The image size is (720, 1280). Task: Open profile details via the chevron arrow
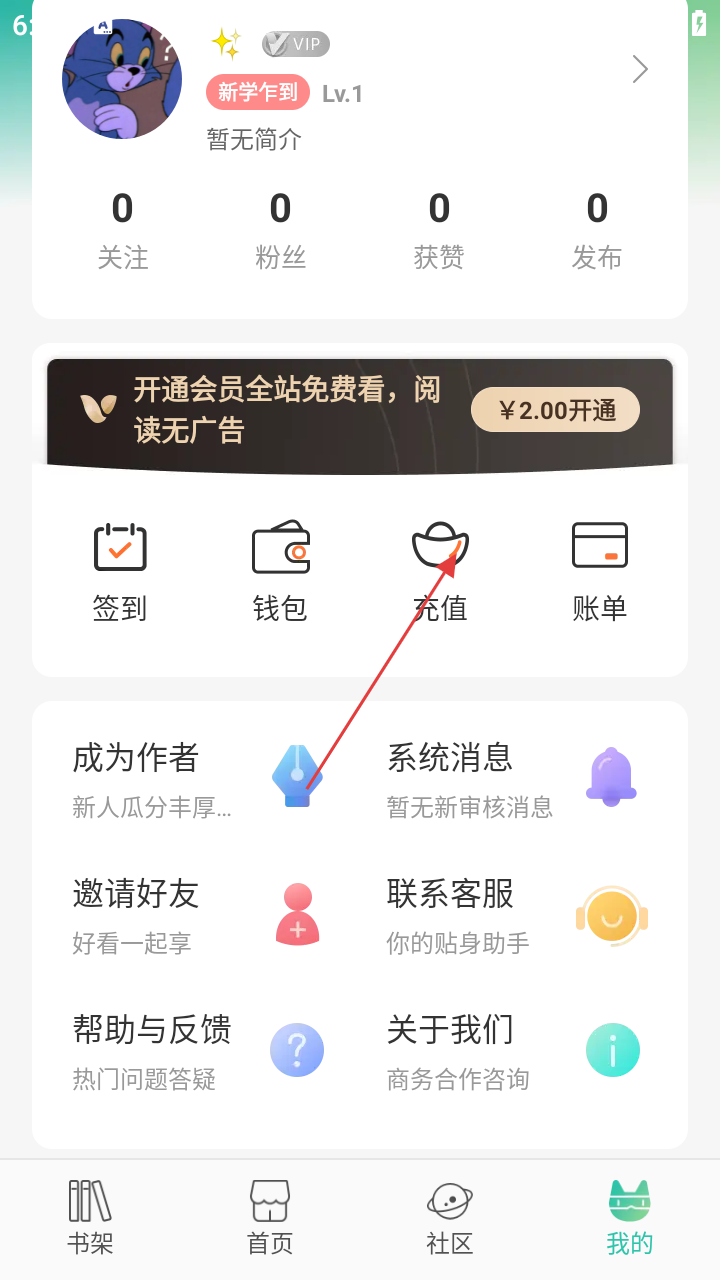[x=640, y=69]
